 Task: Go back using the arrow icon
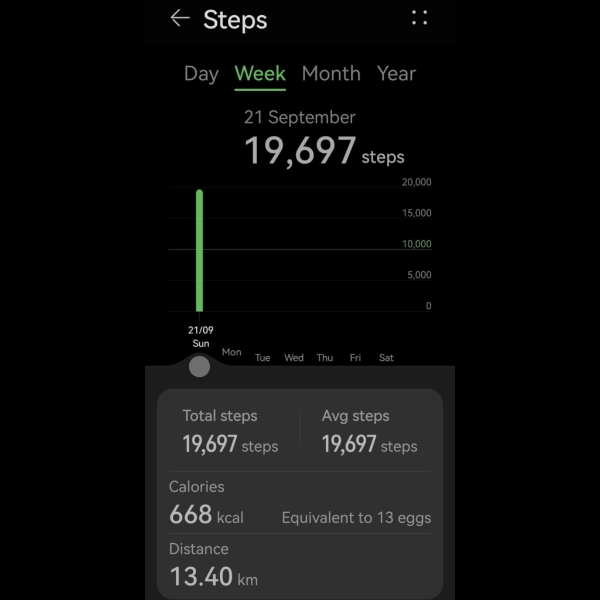(180, 18)
